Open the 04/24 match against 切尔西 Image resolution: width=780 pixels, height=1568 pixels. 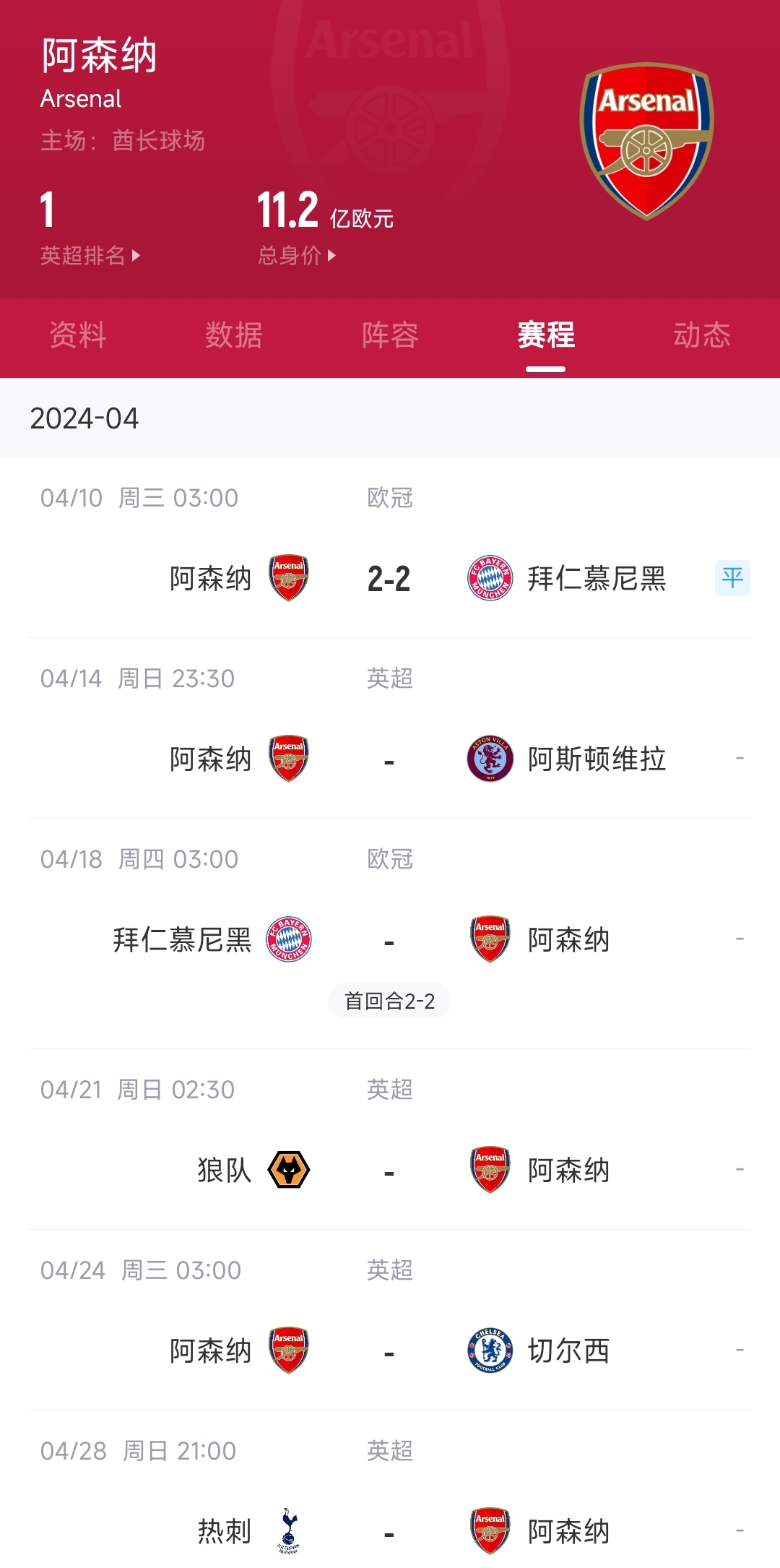389,1351
